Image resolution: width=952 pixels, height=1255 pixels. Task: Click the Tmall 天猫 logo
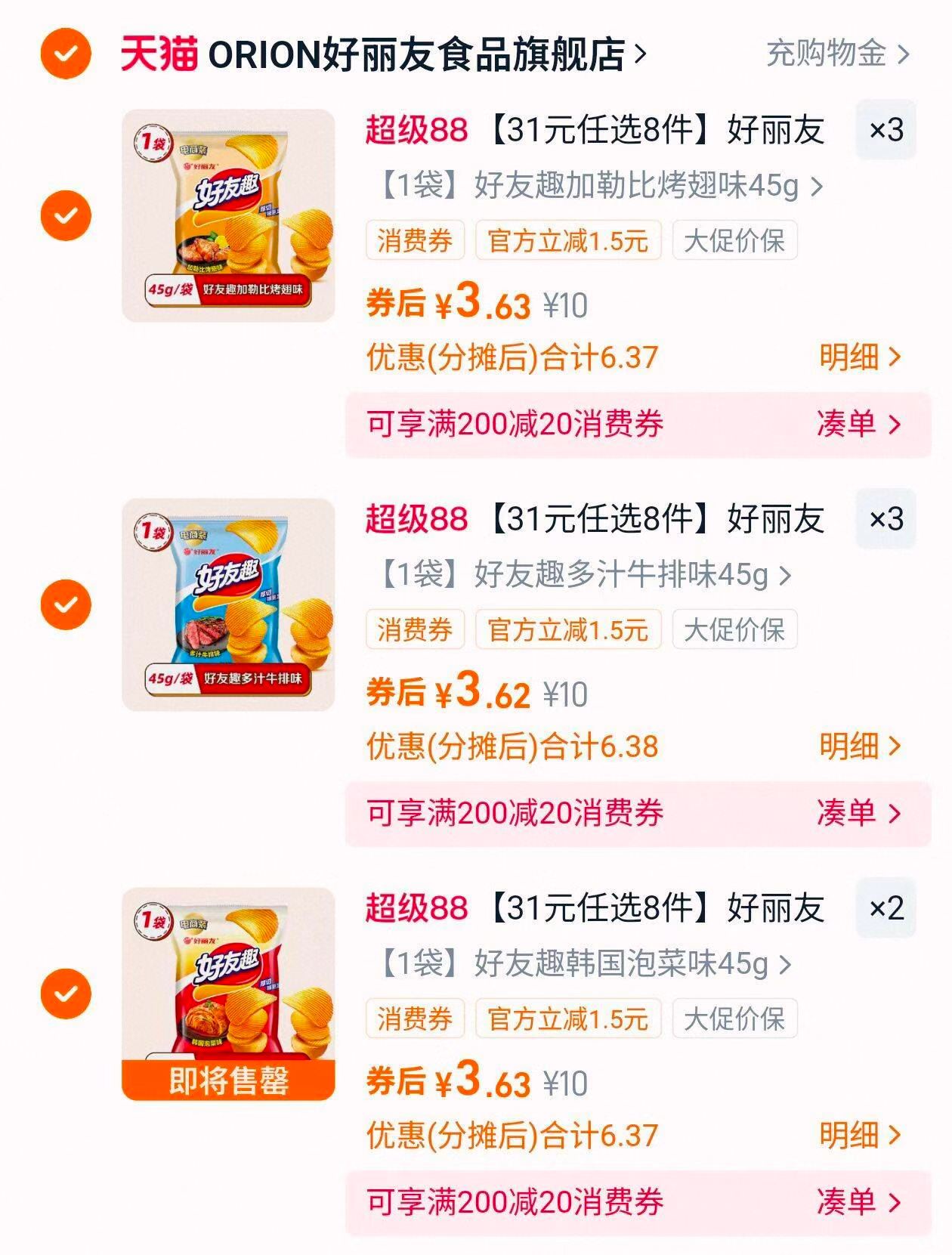[x=159, y=53]
